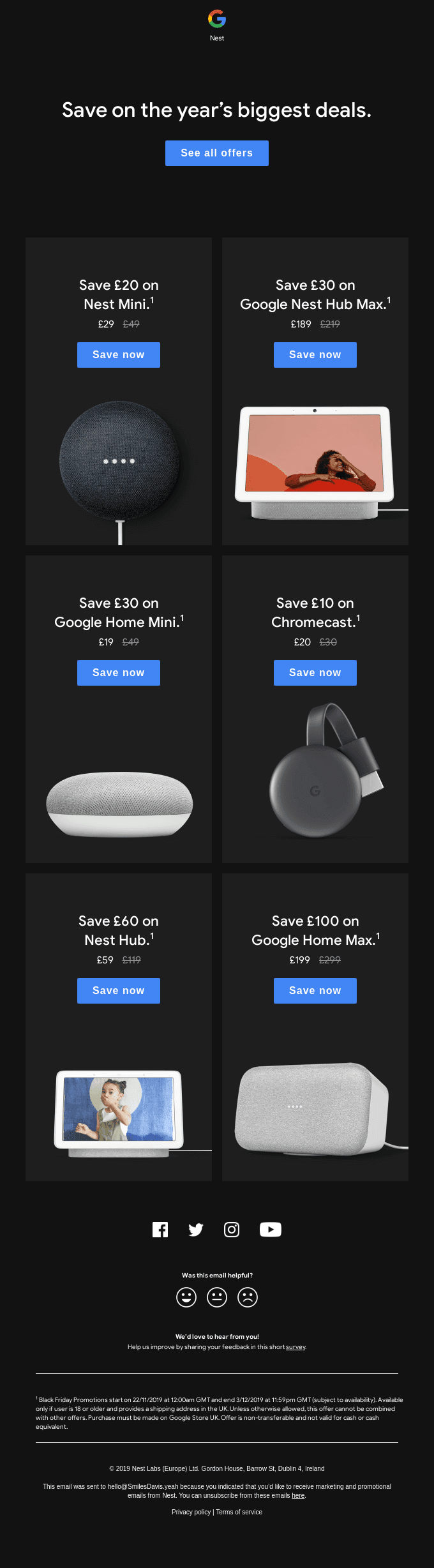Image resolution: width=434 pixels, height=1568 pixels.
Task: Rate the email with the happy face
Action: click(x=186, y=1297)
